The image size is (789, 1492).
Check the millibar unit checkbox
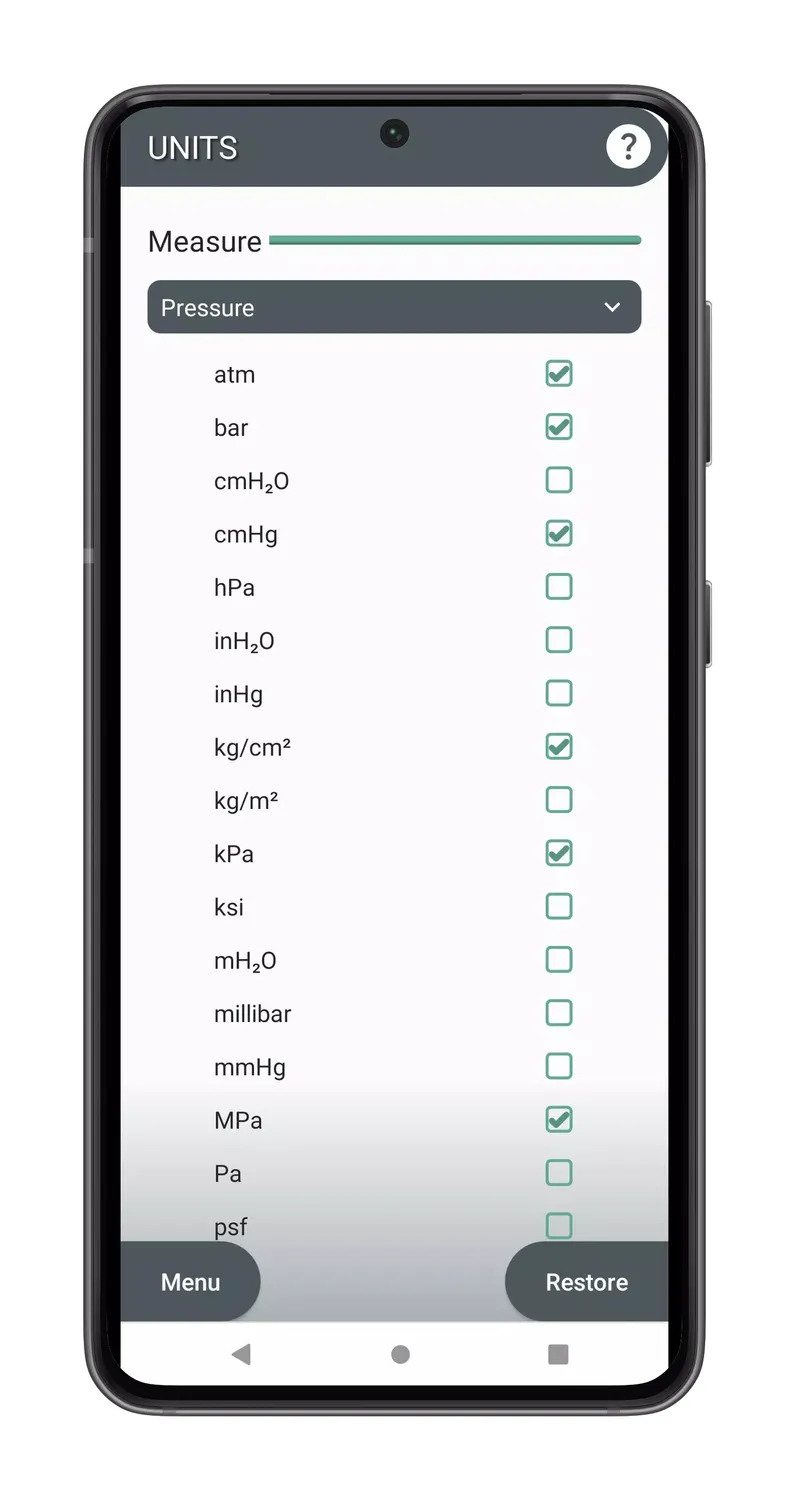tap(559, 1013)
